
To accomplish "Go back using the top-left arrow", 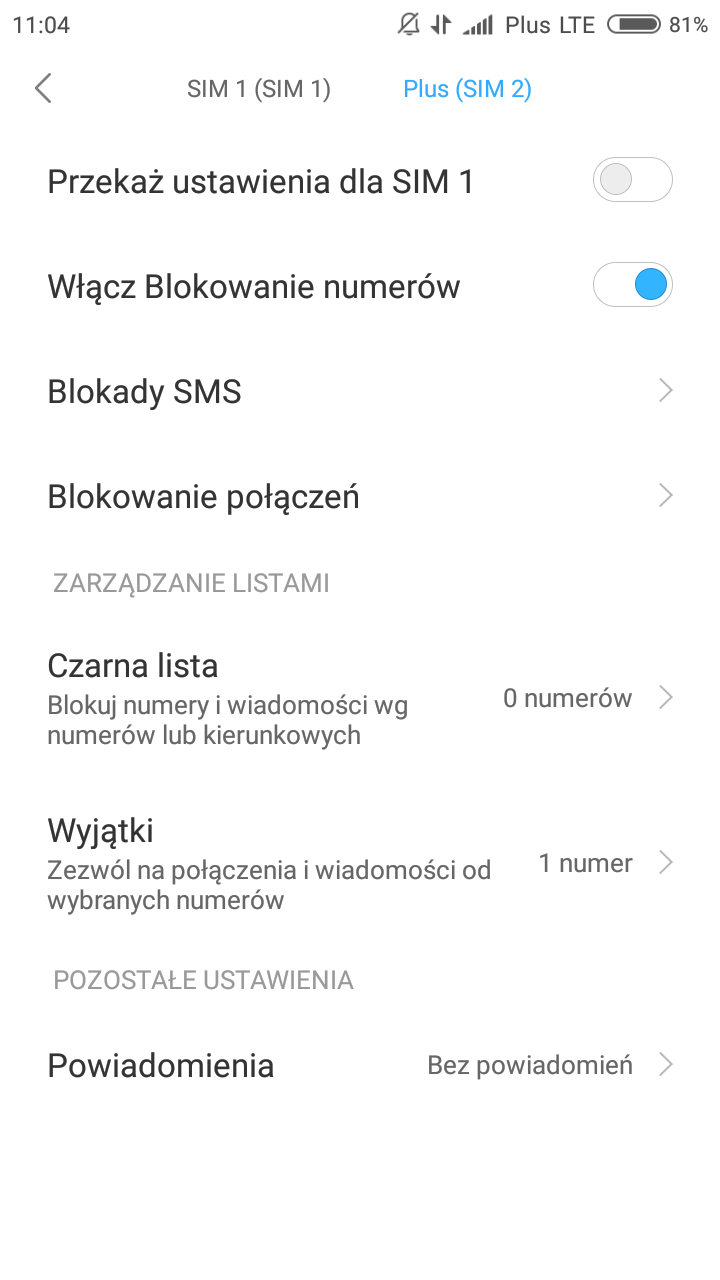I will point(43,89).
